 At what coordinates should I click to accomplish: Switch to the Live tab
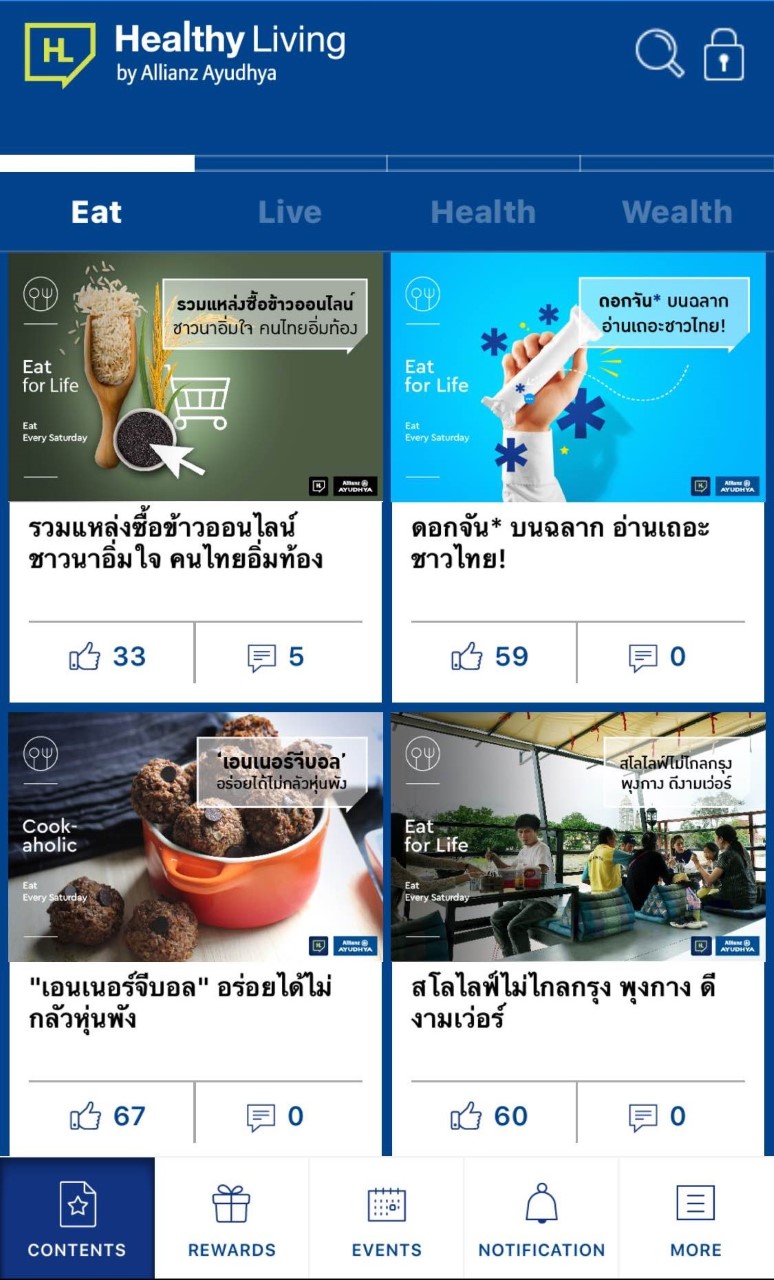(289, 212)
